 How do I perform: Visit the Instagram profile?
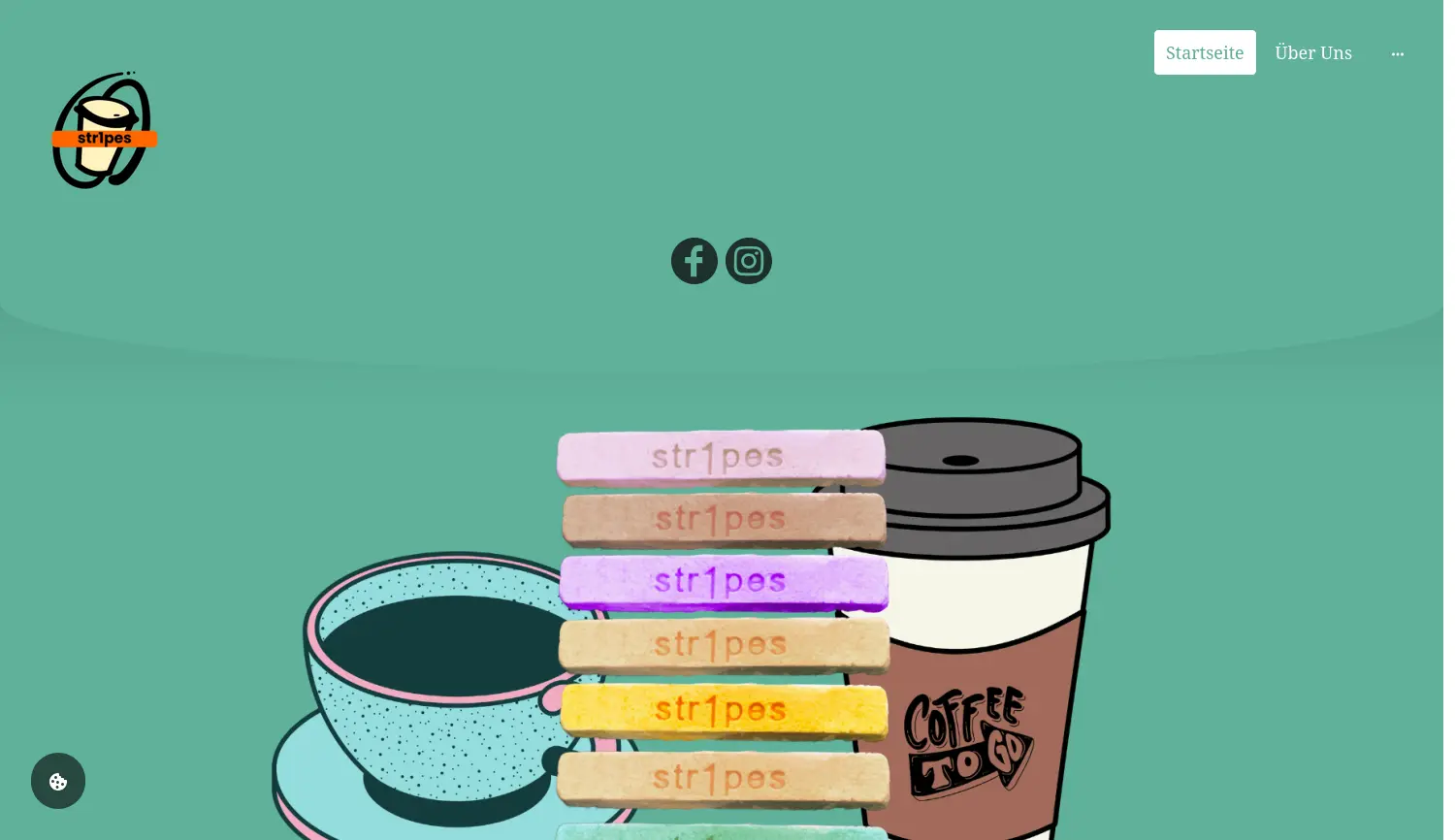coord(748,261)
